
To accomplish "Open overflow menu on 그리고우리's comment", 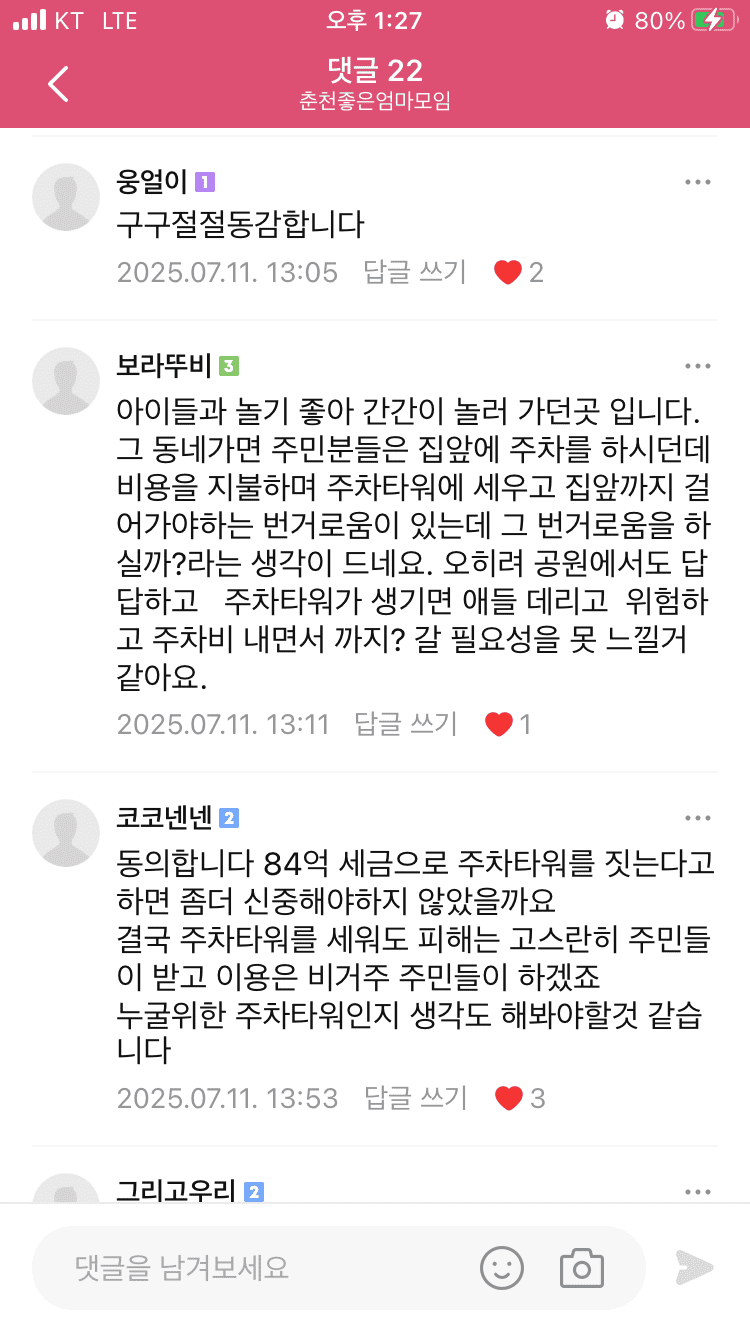I will click(x=698, y=1192).
